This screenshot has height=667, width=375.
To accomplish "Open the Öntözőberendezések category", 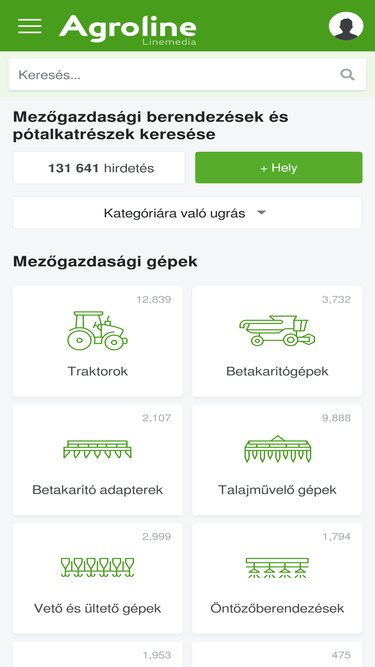I will point(277,579).
